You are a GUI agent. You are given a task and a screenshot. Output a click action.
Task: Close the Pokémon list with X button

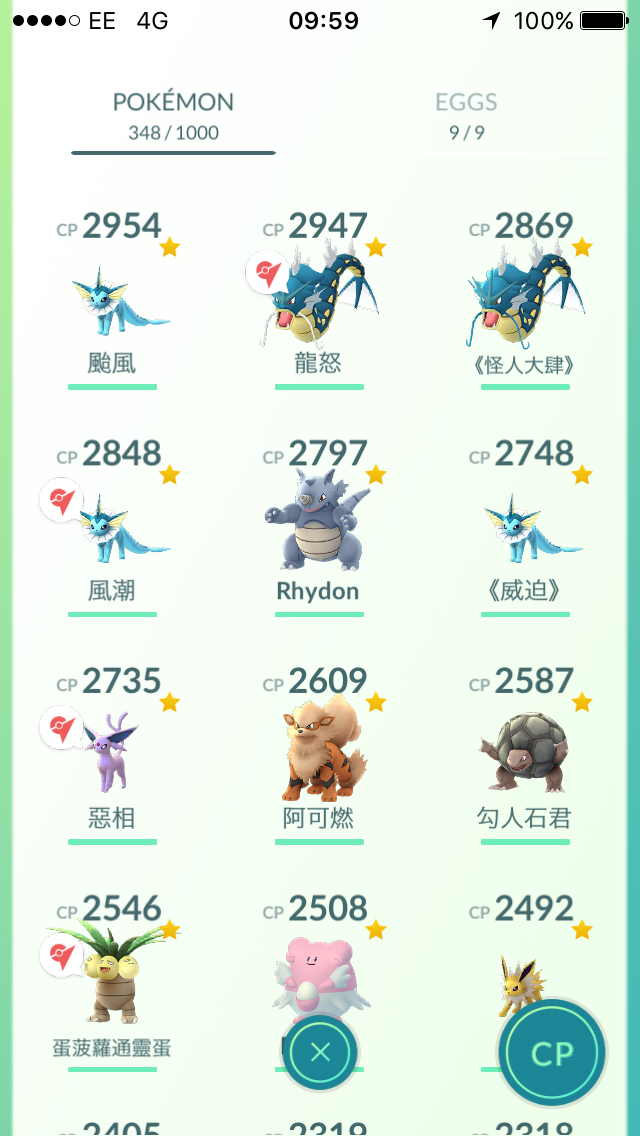pos(320,1052)
